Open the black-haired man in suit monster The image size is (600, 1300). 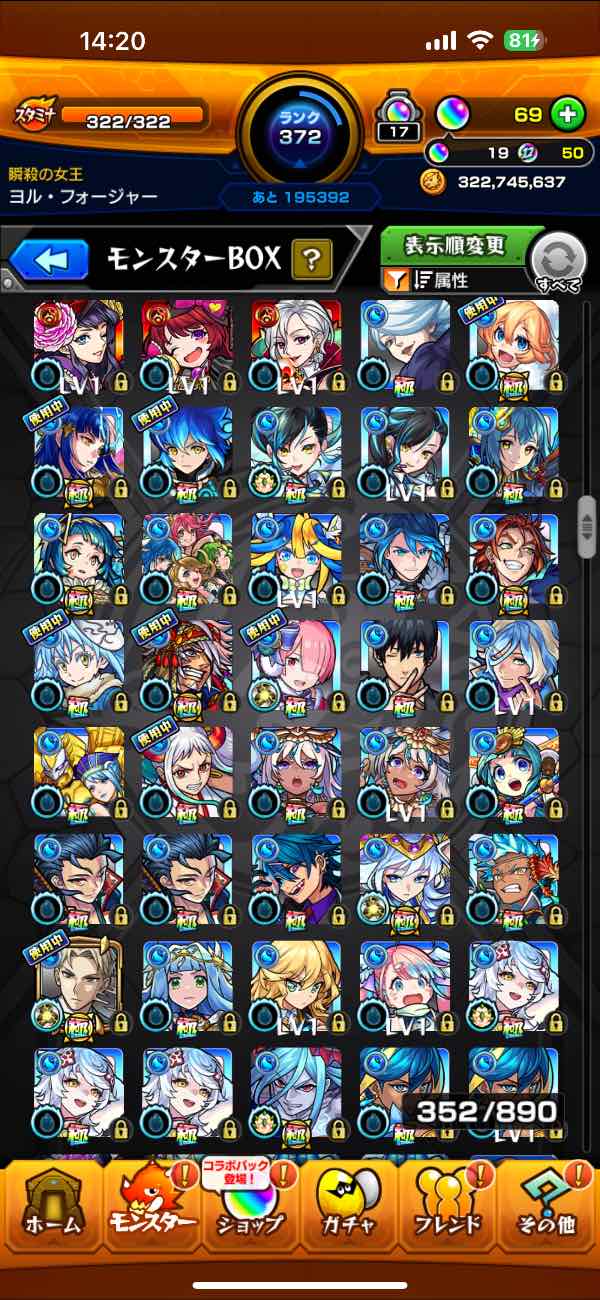pyautogui.click(x=404, y=665)
